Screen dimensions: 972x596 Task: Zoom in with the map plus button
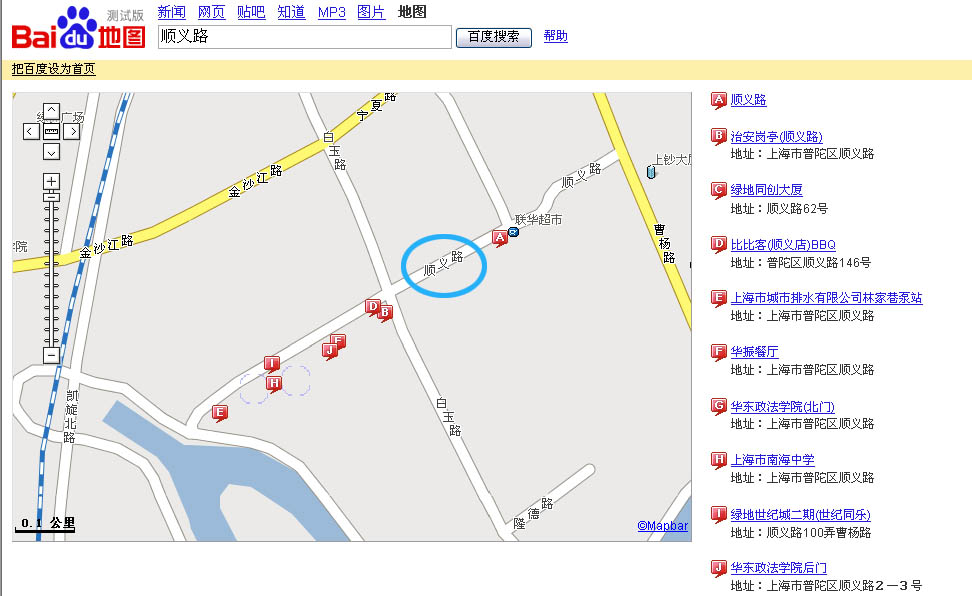point(51,181)
